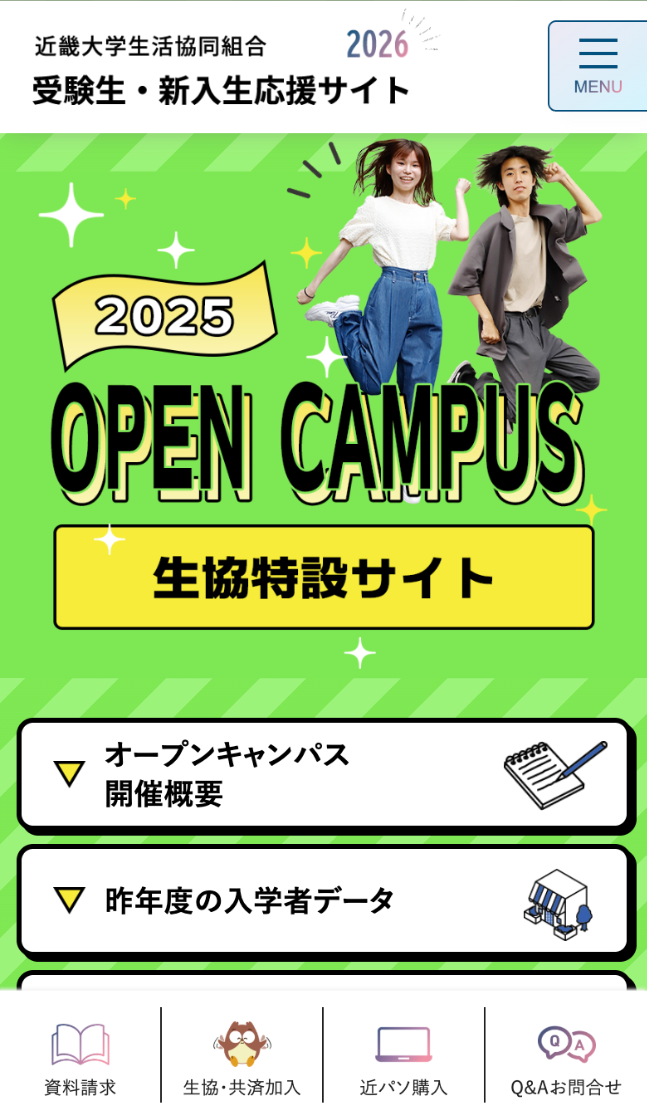Open the MENU hamburger button
This screenshot has width=647, height=1118.
[x=597, y=66]
